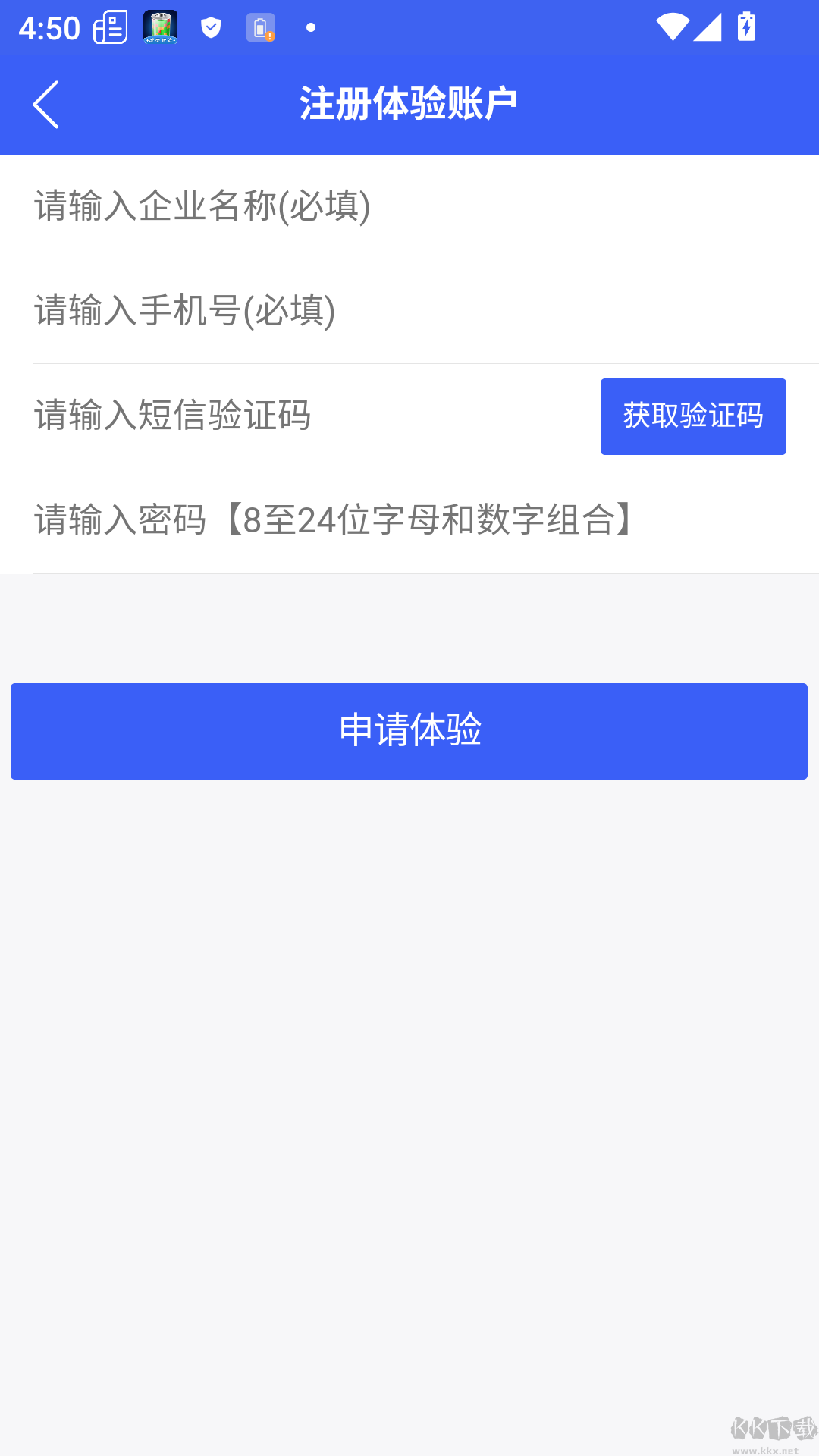
Task: Tap the back arrow icon
Action: point(47,104)
